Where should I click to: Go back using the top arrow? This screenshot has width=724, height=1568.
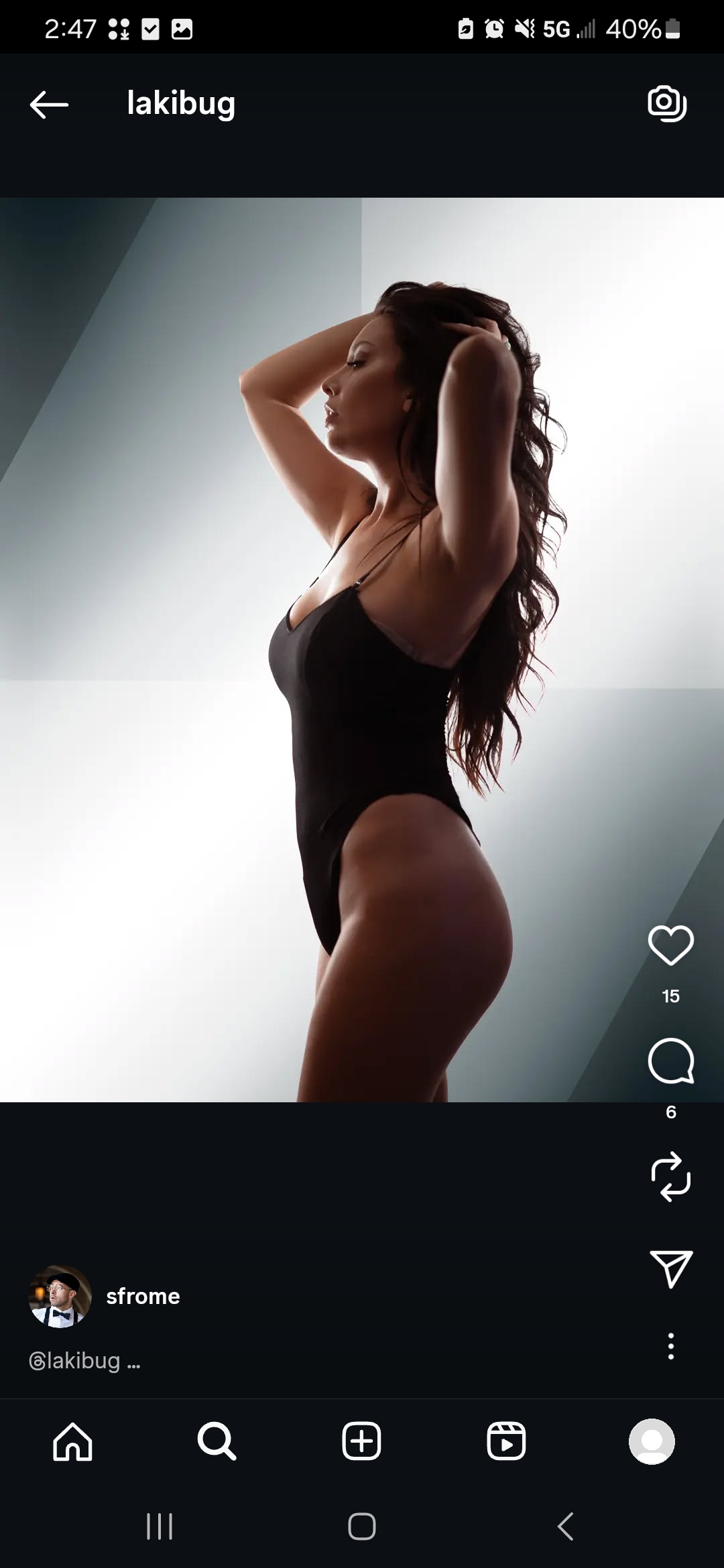(x=49, y=105)
